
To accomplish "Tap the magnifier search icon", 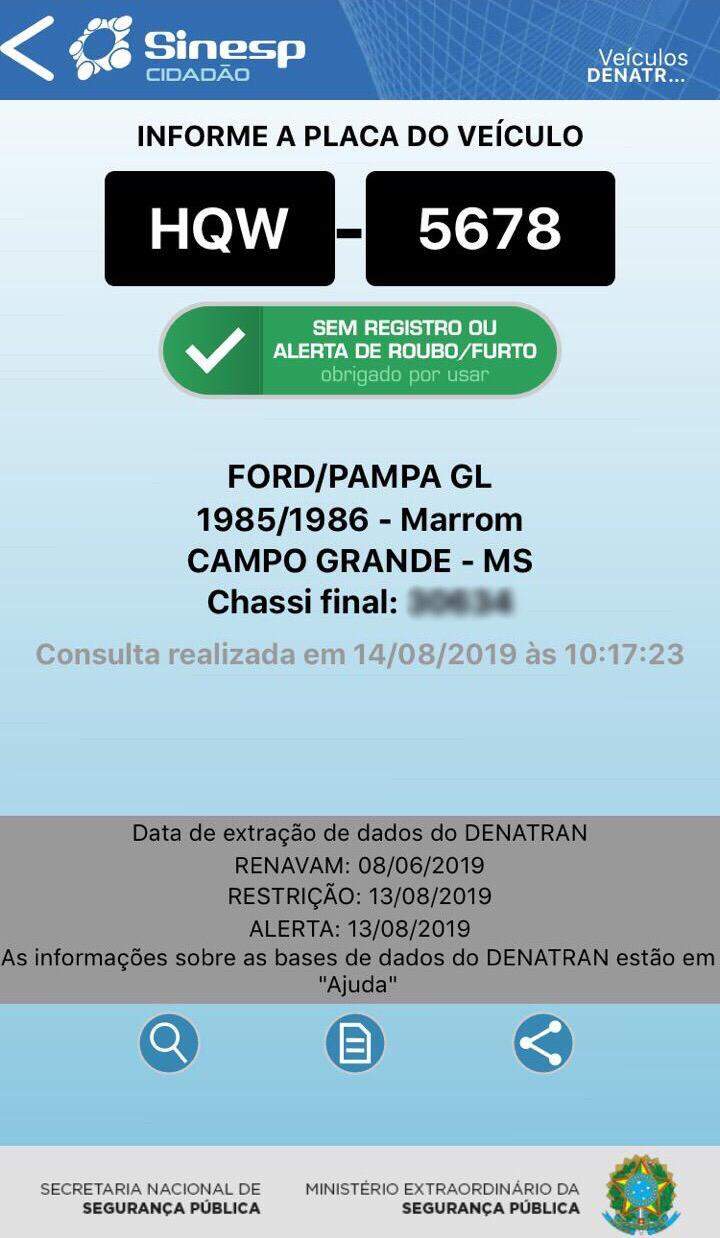I will tap(169, 1043).
